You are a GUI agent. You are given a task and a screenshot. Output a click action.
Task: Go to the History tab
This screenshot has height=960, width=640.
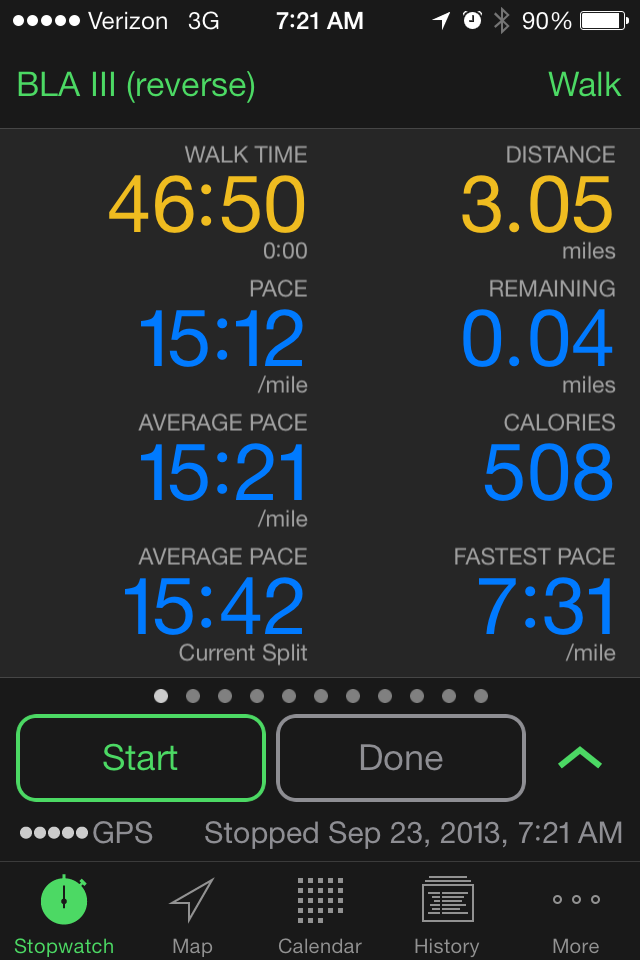447,914
